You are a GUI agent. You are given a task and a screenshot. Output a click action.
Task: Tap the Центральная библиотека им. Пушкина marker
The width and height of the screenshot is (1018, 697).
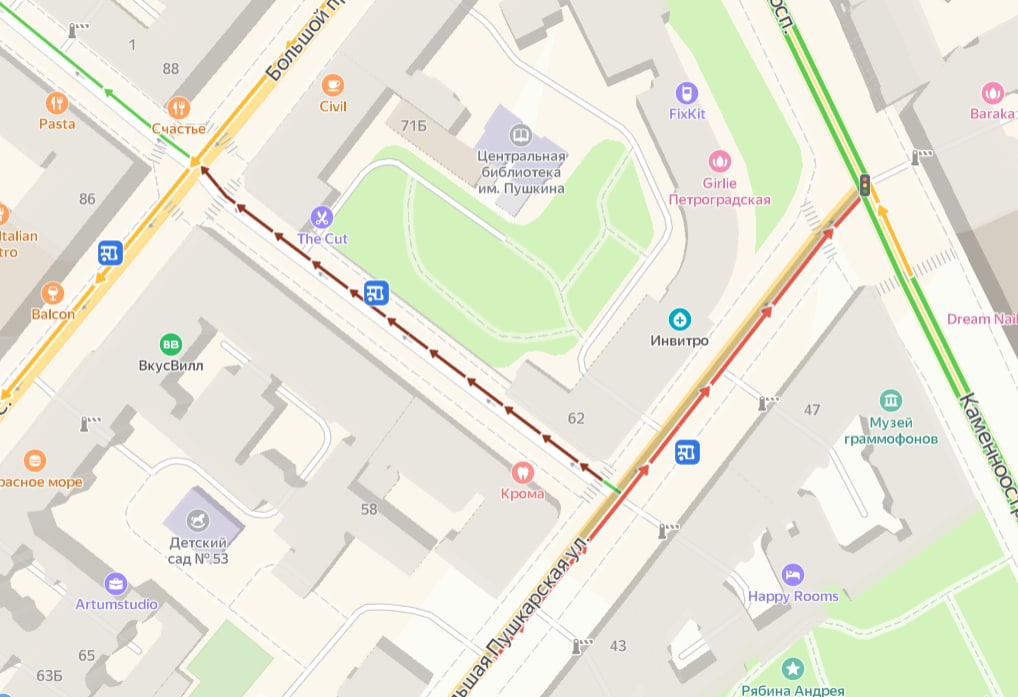pyautogui.click(x=520, y=134)
